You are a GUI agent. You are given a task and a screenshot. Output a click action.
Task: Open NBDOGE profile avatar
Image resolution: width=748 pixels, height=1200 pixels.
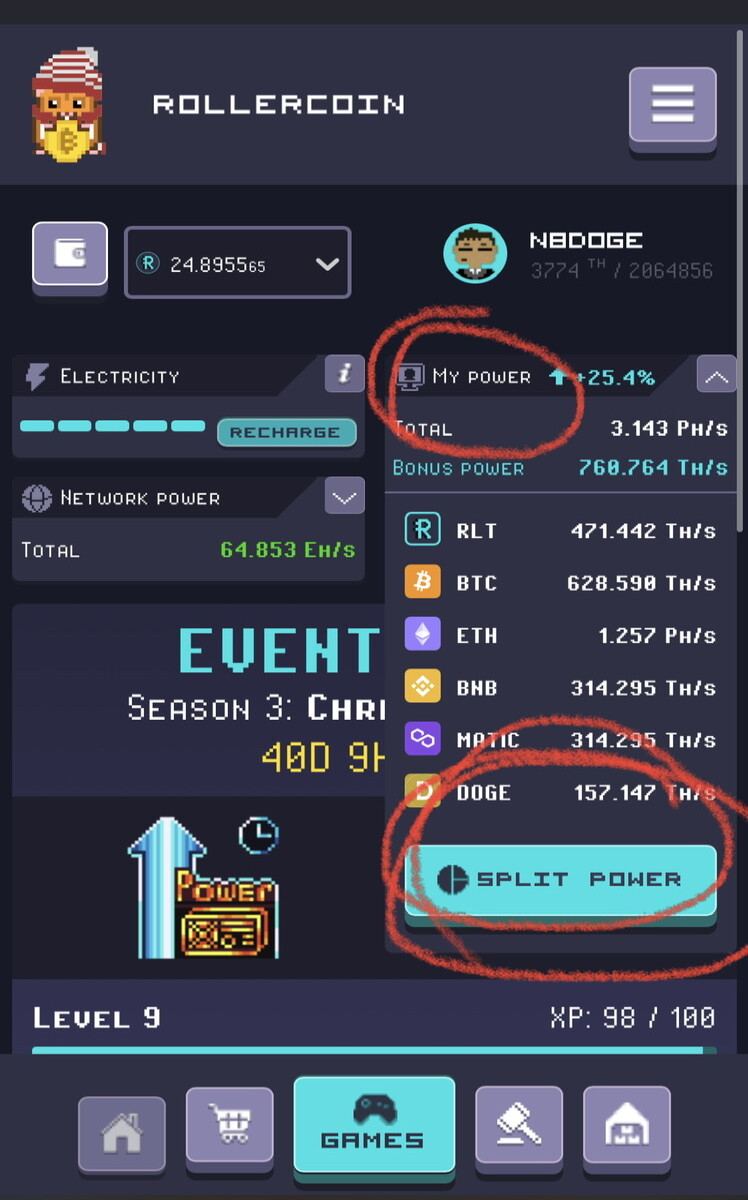[475, 254]
